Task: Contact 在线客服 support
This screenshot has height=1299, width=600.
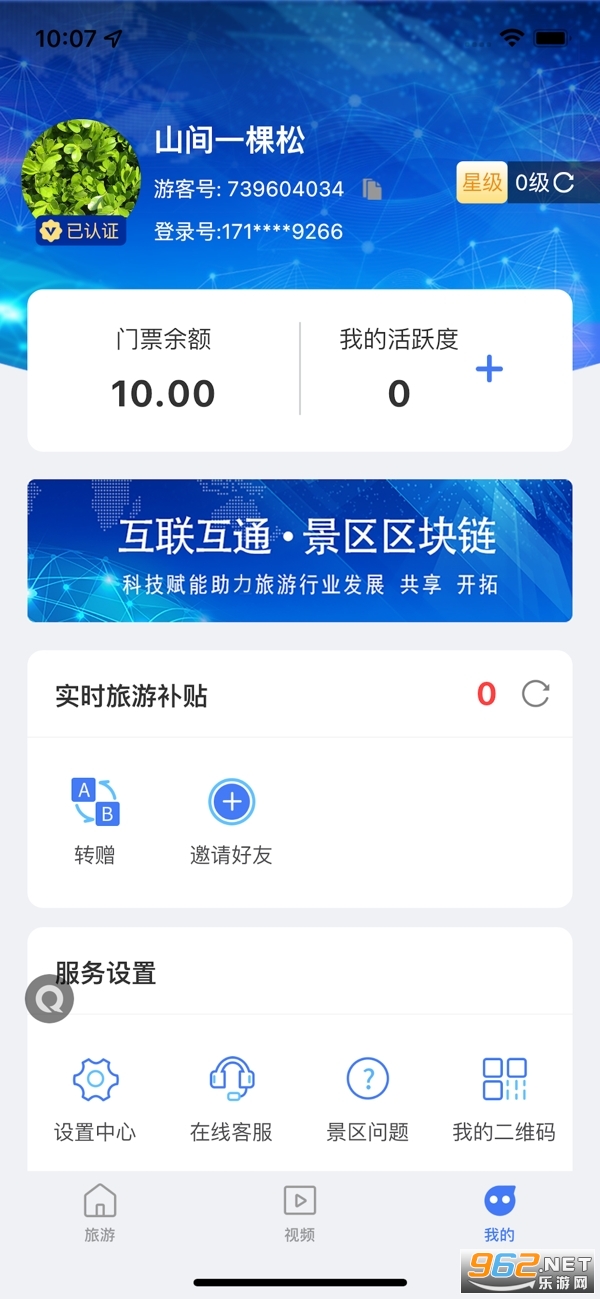Action: pyautogui.click(x=231, y=1097)
